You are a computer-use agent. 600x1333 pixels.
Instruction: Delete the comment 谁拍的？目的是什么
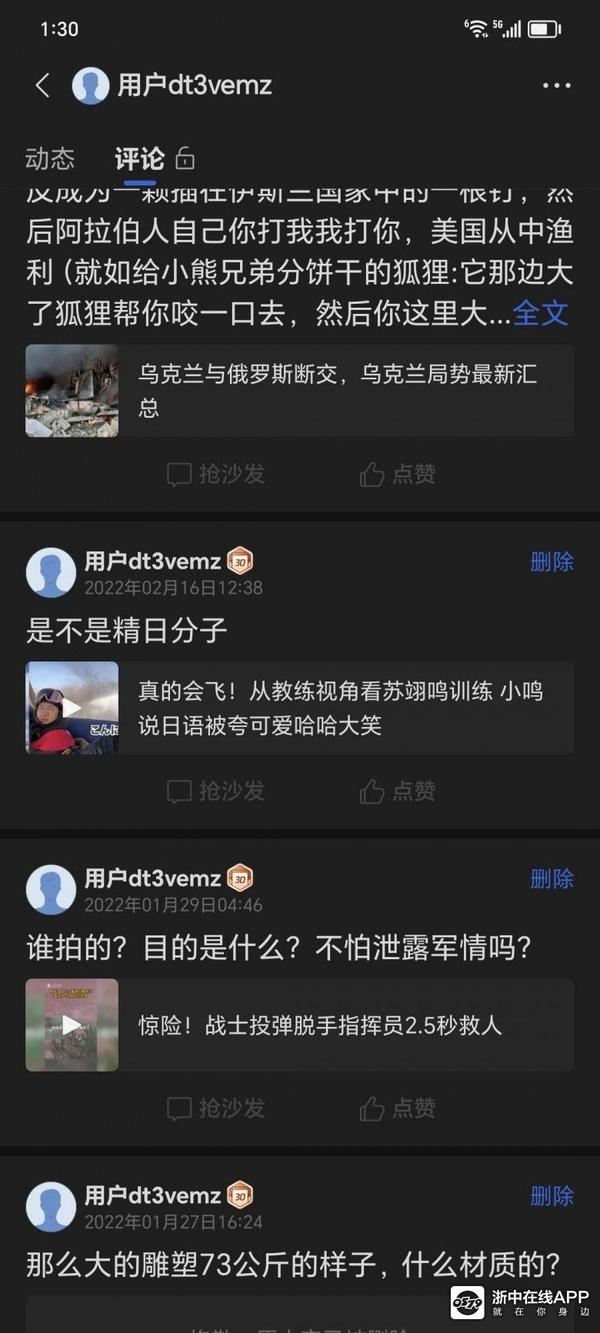coord(551,879)
